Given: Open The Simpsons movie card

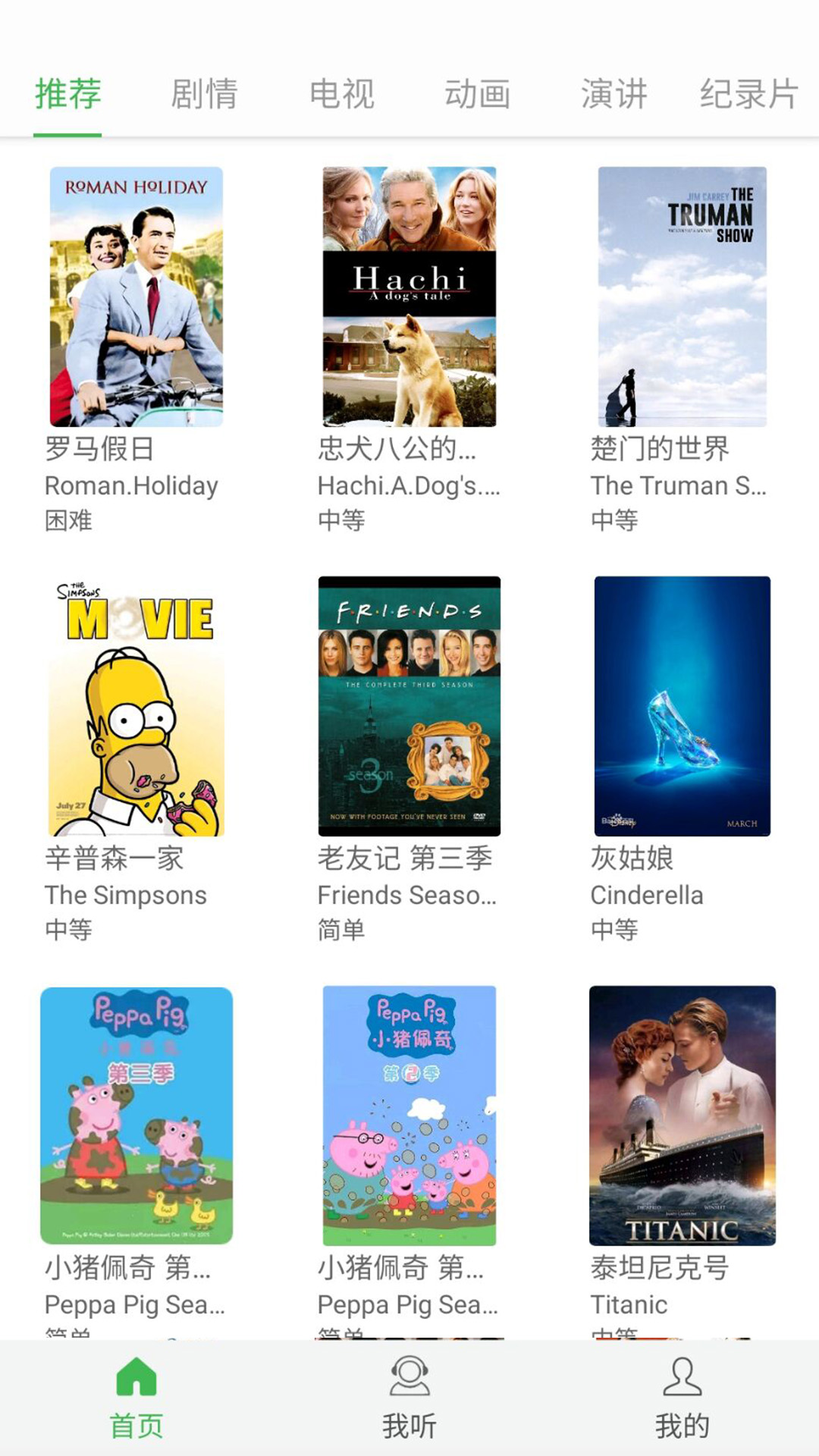Looking at the screenshot, I should [136, 706].
